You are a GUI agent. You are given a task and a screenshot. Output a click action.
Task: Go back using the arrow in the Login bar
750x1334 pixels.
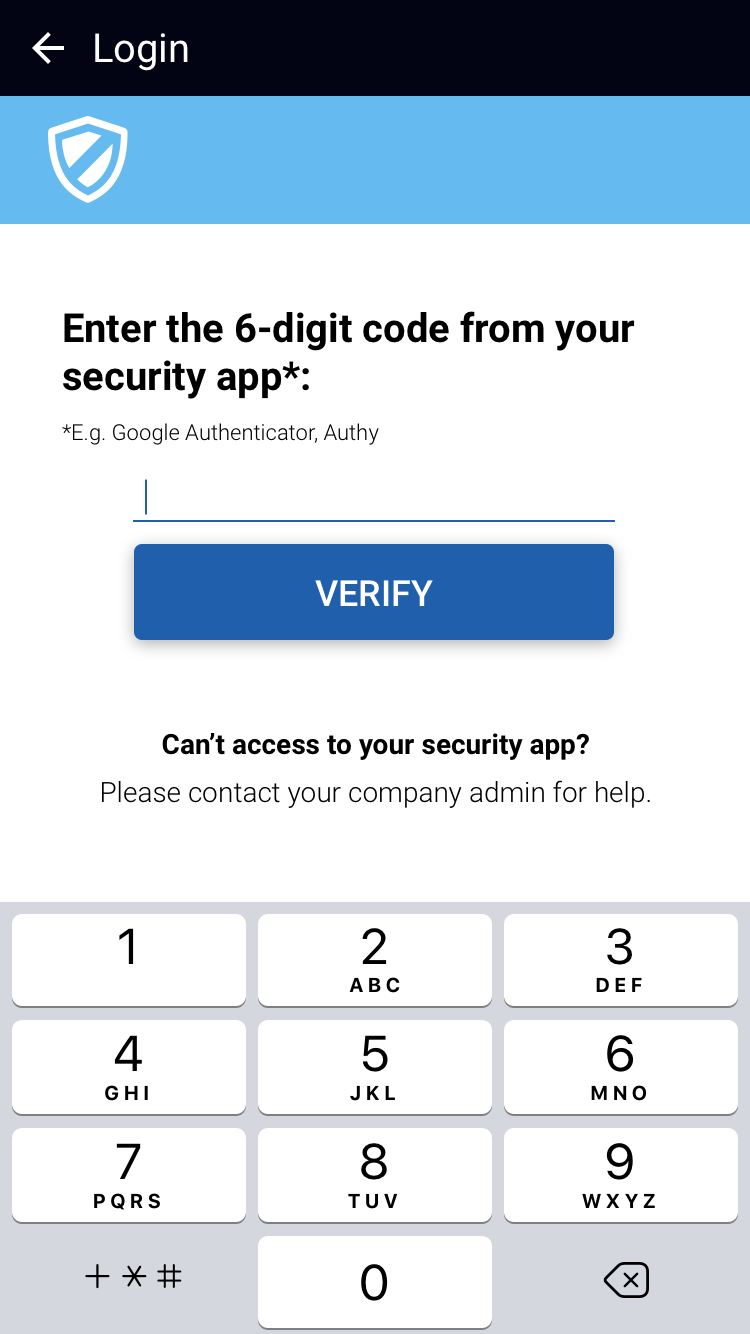48,48
